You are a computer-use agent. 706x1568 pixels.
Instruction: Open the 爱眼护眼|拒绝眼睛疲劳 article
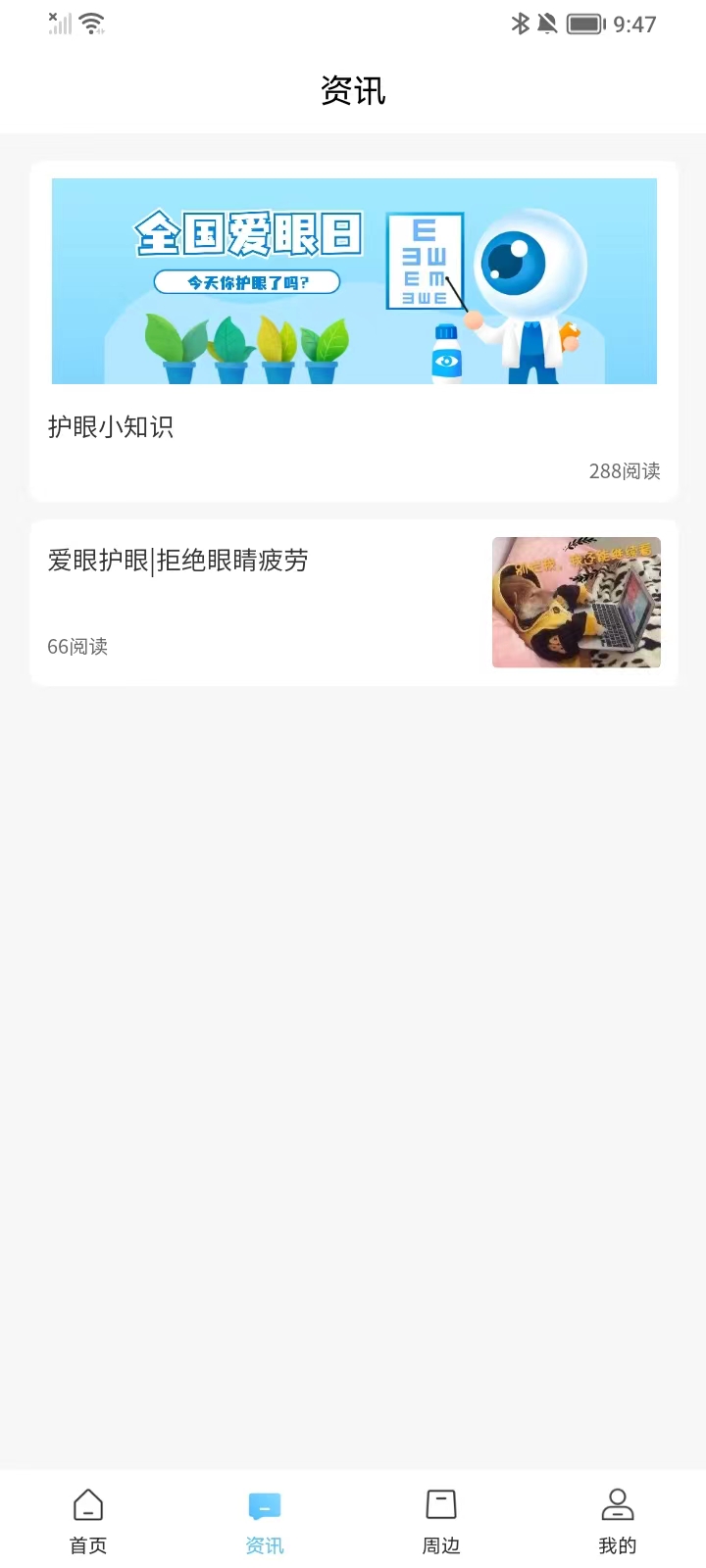pyautogui.click(x=354, y=603)
